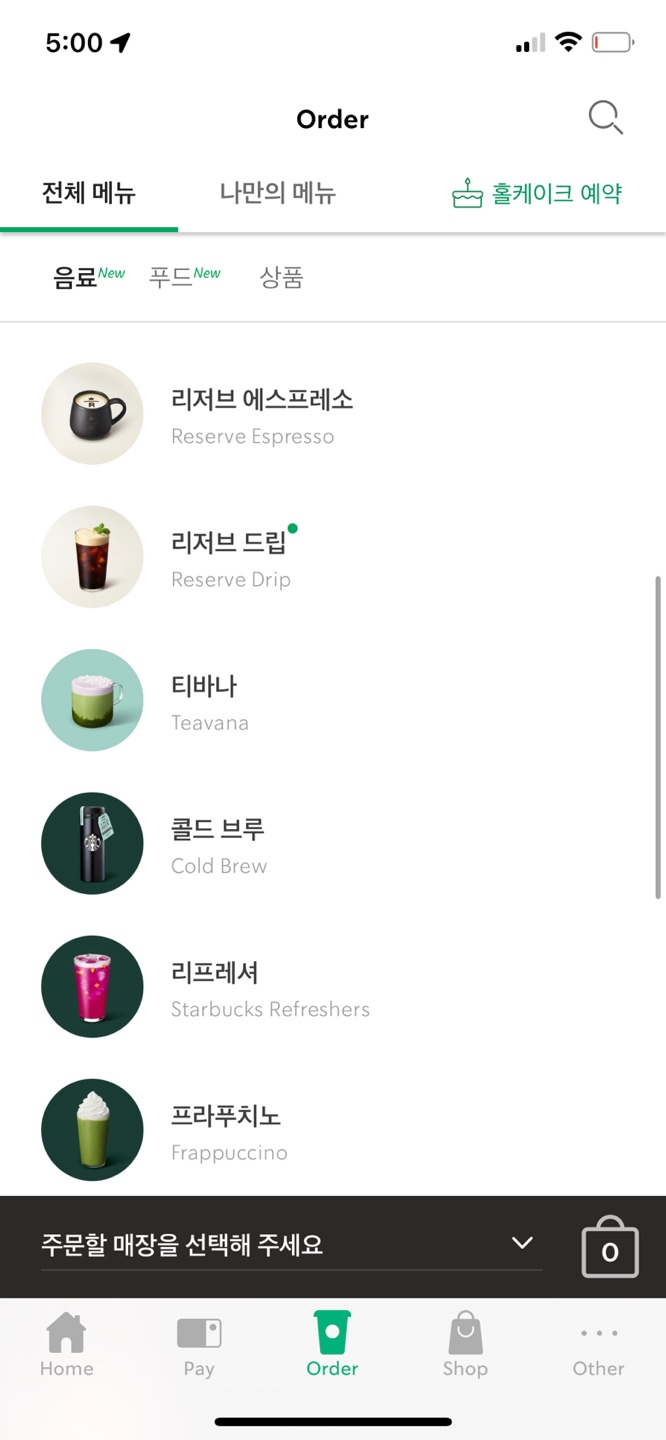Open the Teavana category
Image resolution: width=666 pixels, height=1440 pixels.
coord(208,700)
